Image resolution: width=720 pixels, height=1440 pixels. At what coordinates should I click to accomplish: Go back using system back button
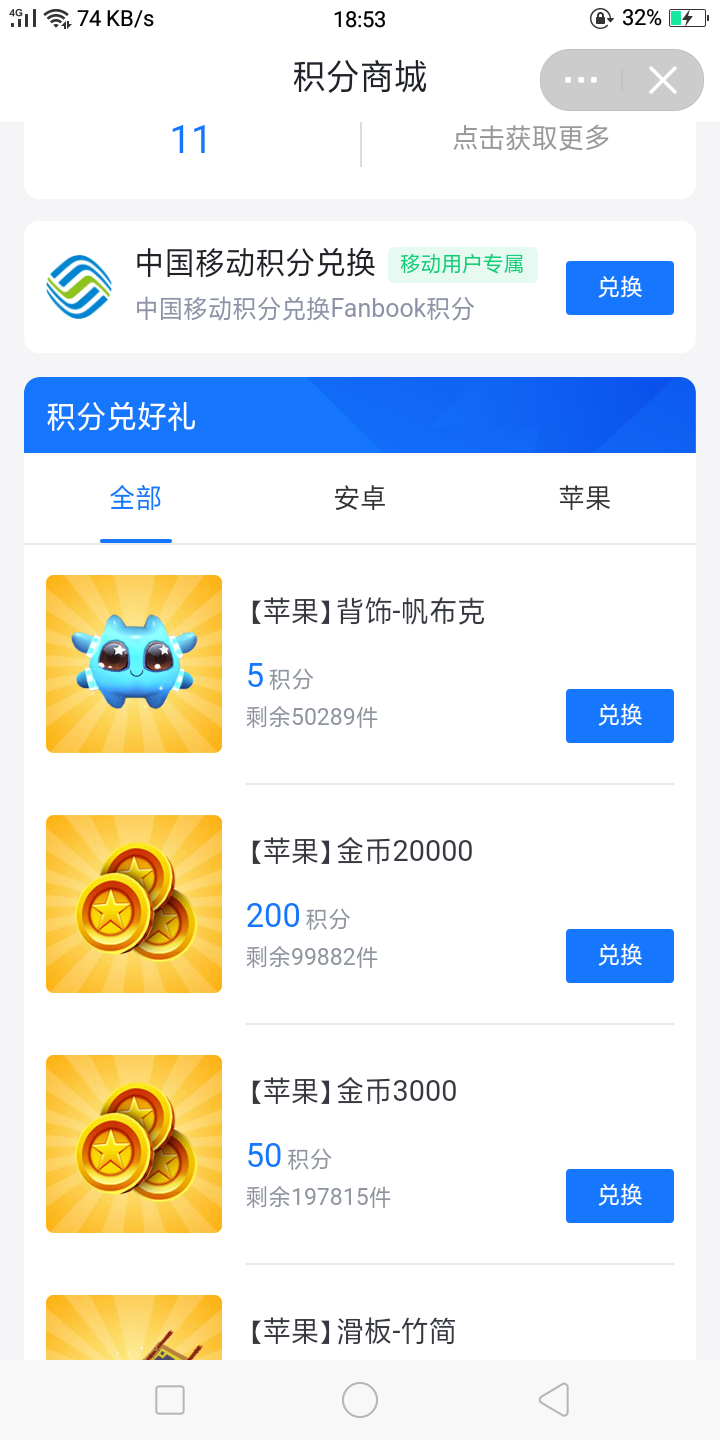(553, 1400)
